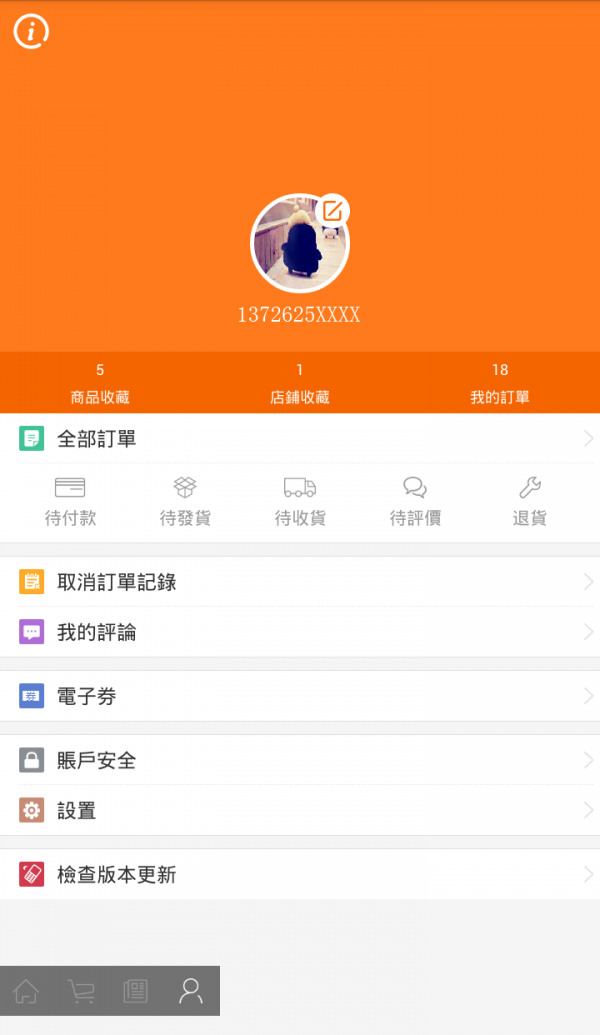Image resolution: width=600 pixels, height=1035 pixels.
Task: Open 我的評論 my reviews
Action: pos(300,632)
